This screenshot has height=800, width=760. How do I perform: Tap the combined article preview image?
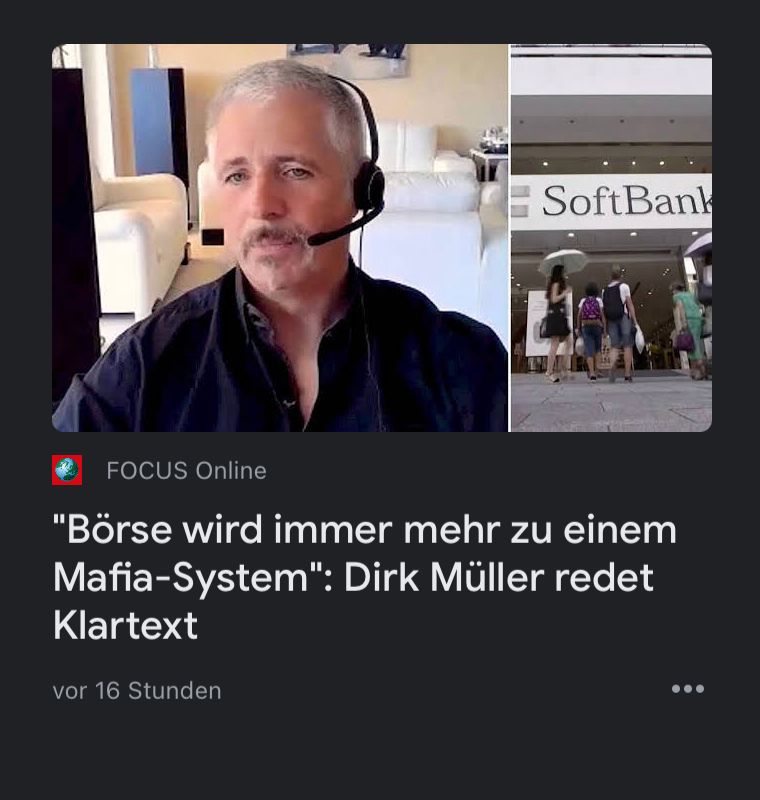(x=380, y=235)
